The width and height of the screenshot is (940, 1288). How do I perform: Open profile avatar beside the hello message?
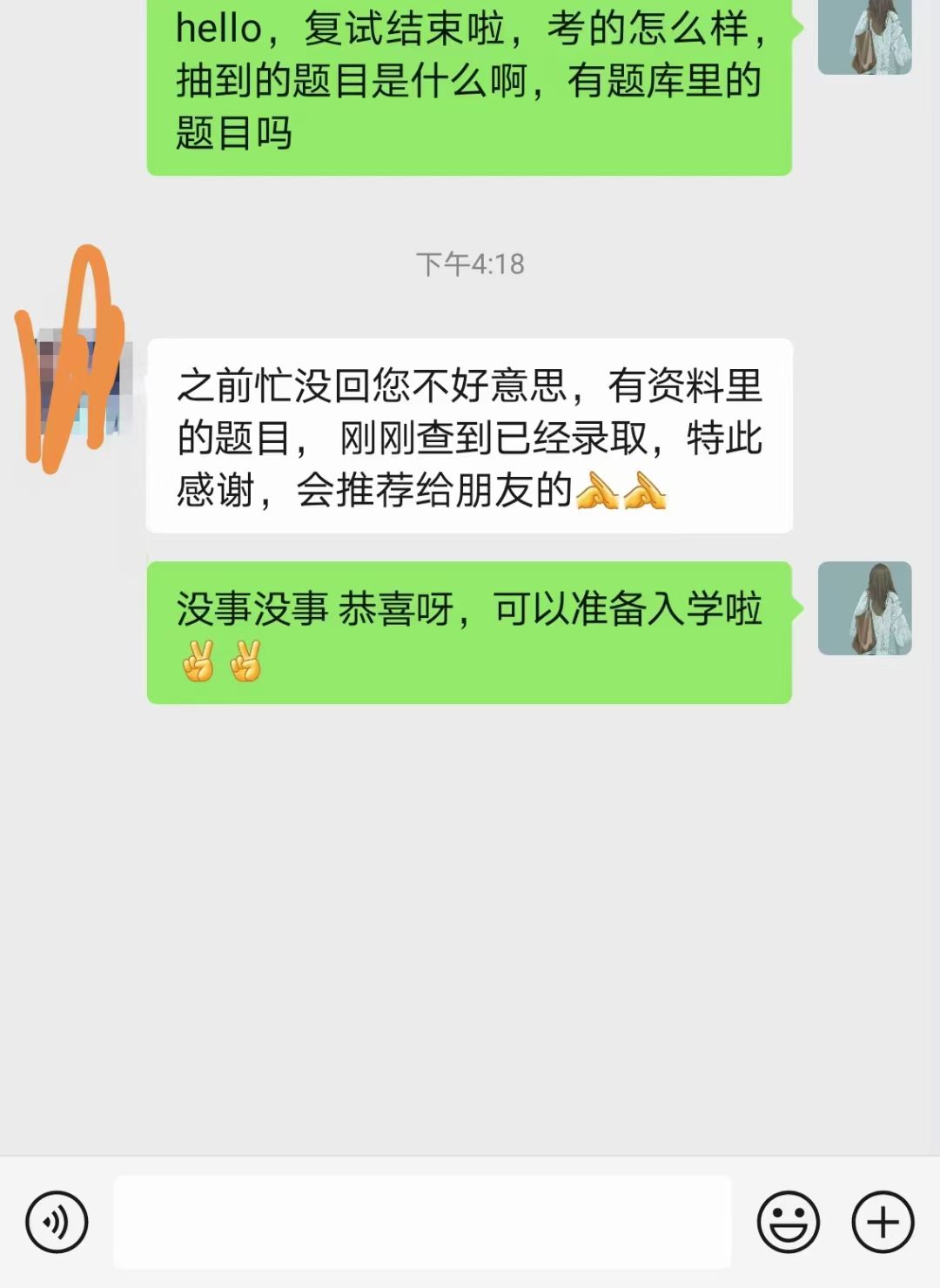coord(864,37)
